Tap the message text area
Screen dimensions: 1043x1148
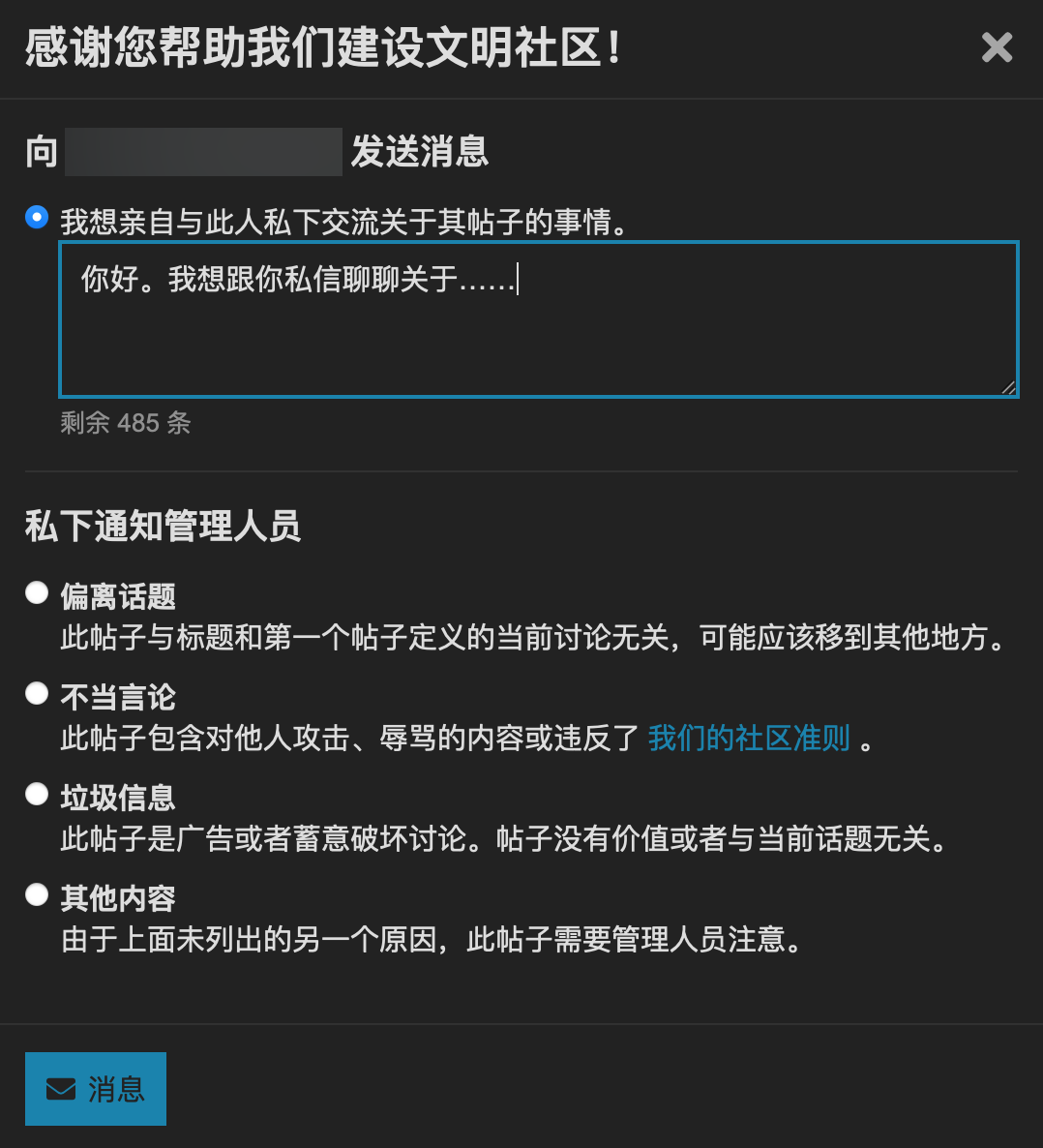pos(538,319)
